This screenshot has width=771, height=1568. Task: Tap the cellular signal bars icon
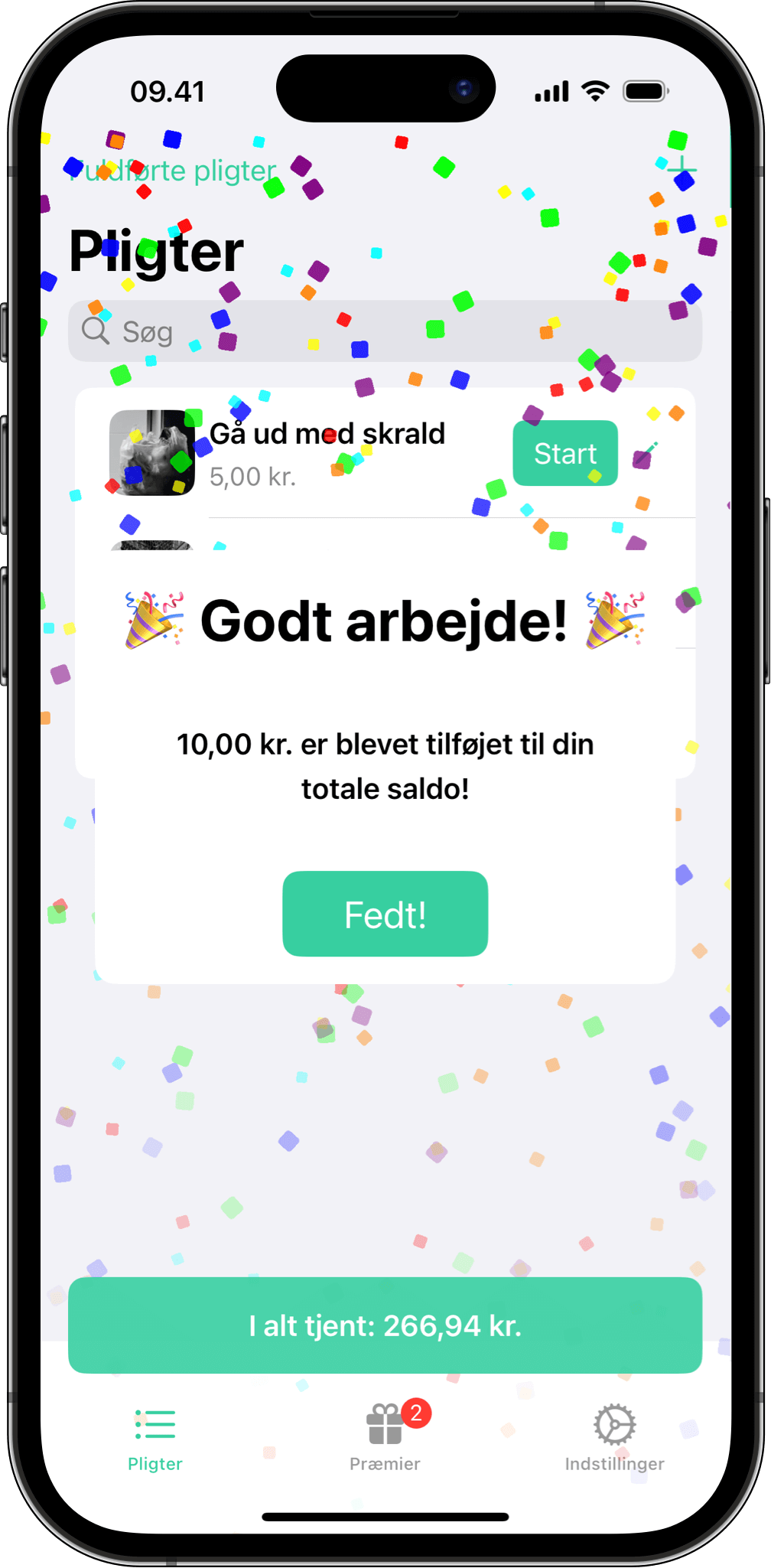[552, 90]
